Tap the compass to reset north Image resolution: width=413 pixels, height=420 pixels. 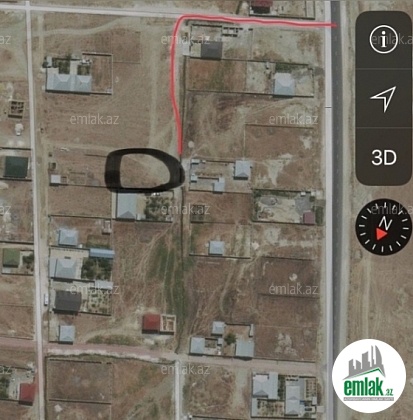coord(383,227)
